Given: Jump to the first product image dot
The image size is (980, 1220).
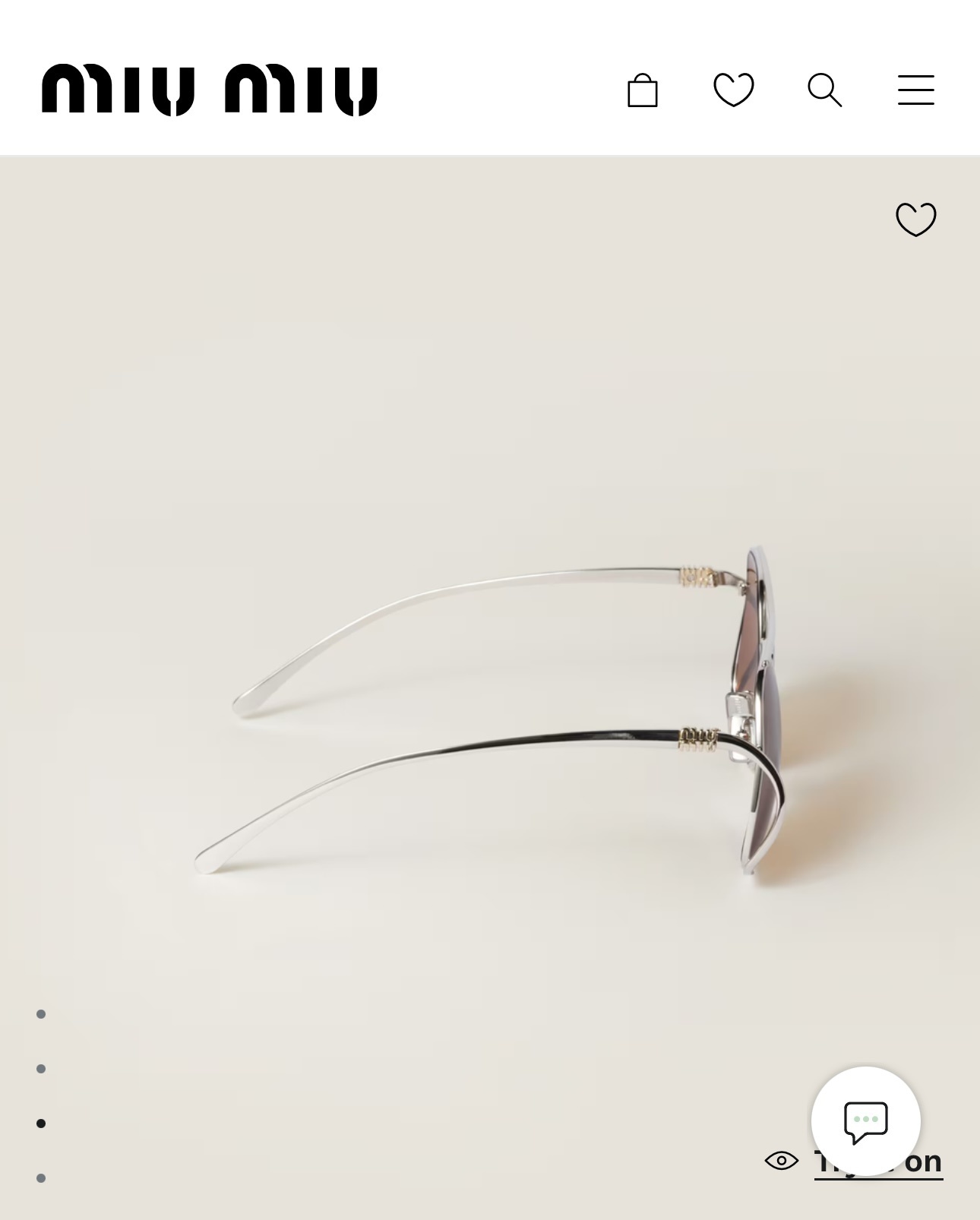Looking at the screenshot, I should 41,1014.
